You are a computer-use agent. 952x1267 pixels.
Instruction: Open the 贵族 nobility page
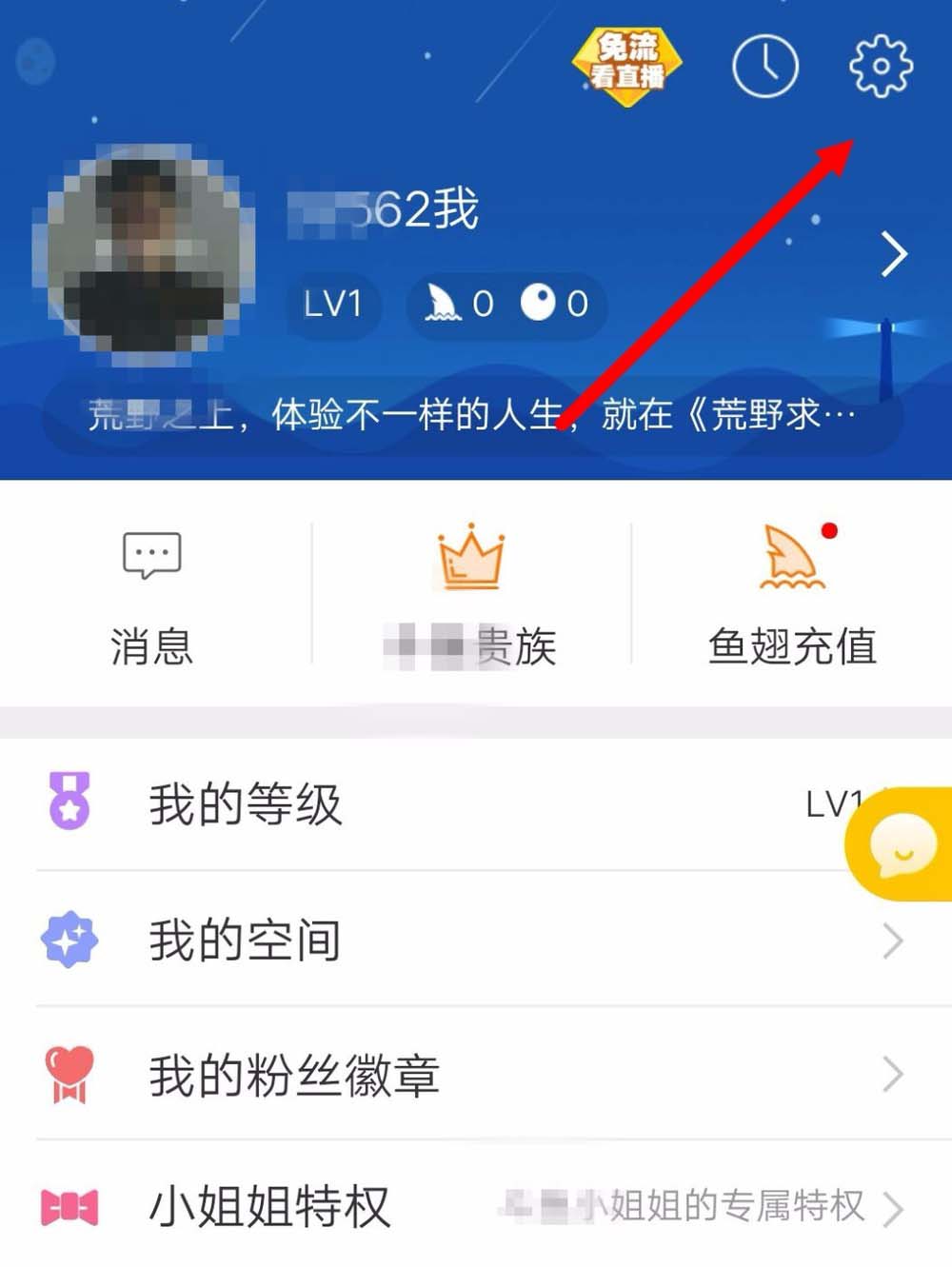471,597
